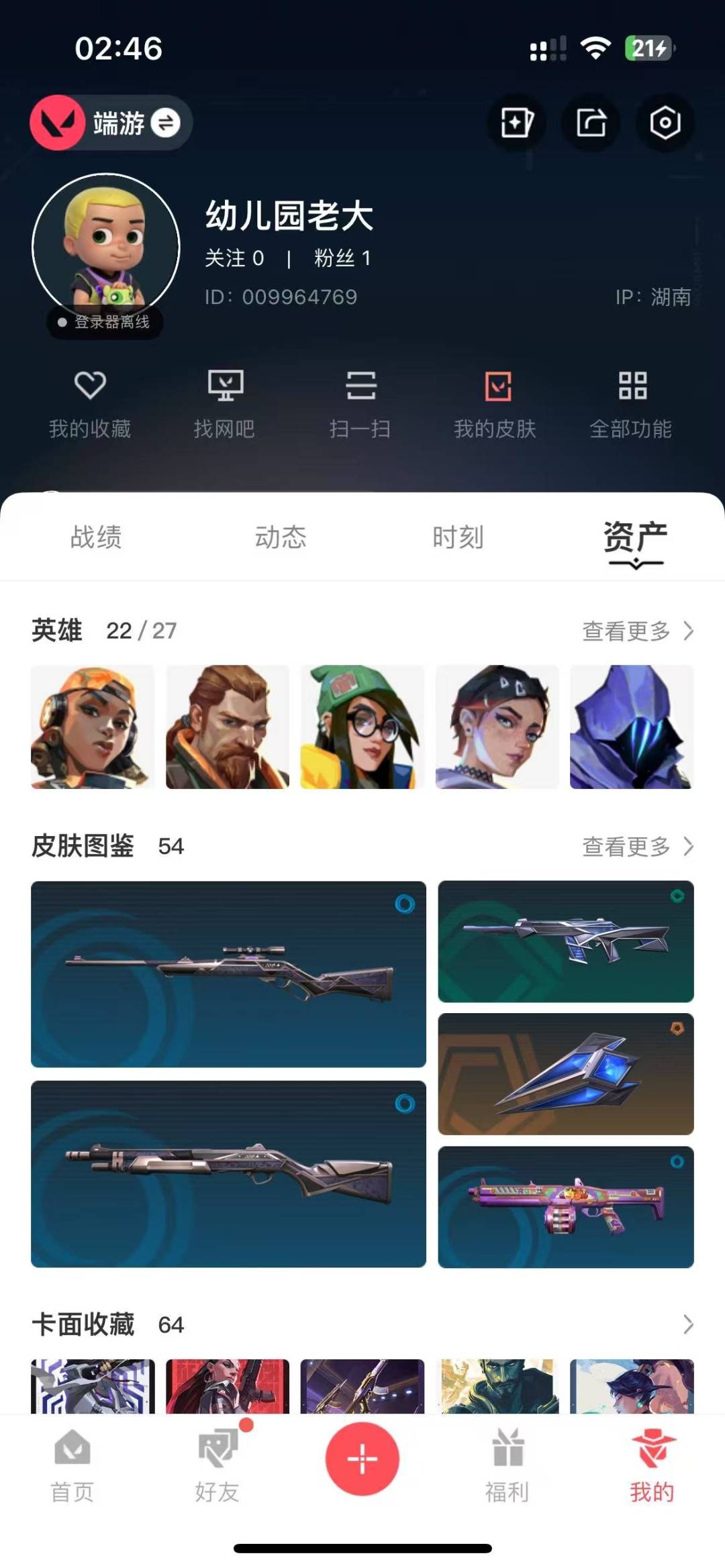725x1568 pixels.
Task: Tap the red plus create button
Action: click(362, 1459)
